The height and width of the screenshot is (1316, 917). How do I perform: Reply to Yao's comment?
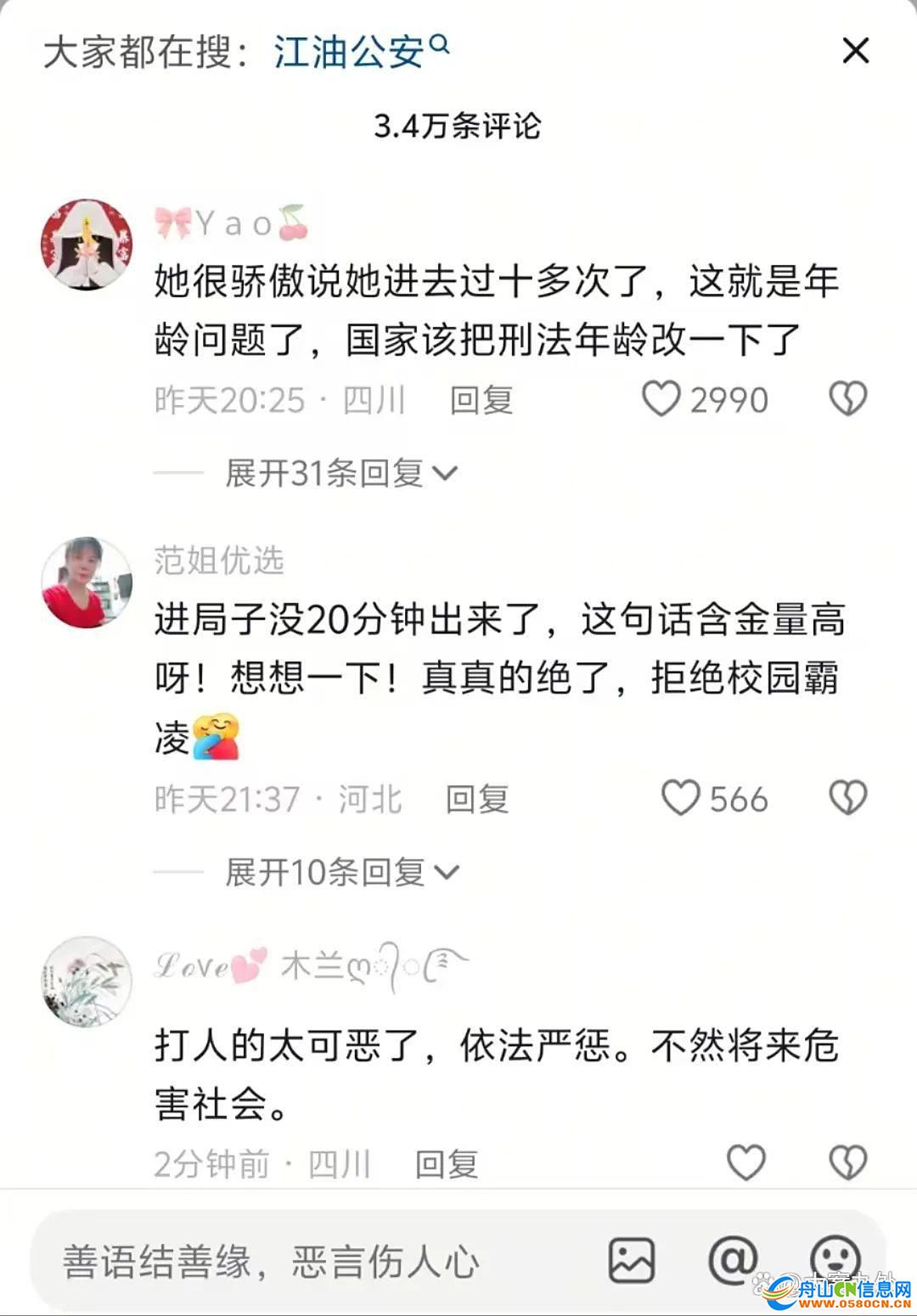(x=481, y=400)
